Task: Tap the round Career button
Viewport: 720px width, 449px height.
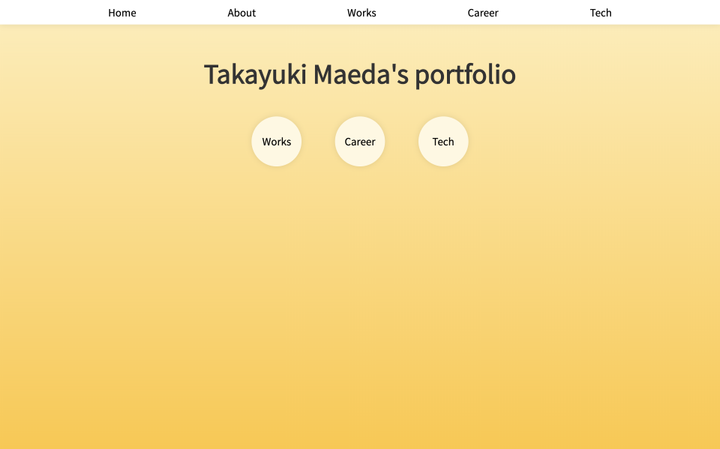Action: click(x=360, y=141)
